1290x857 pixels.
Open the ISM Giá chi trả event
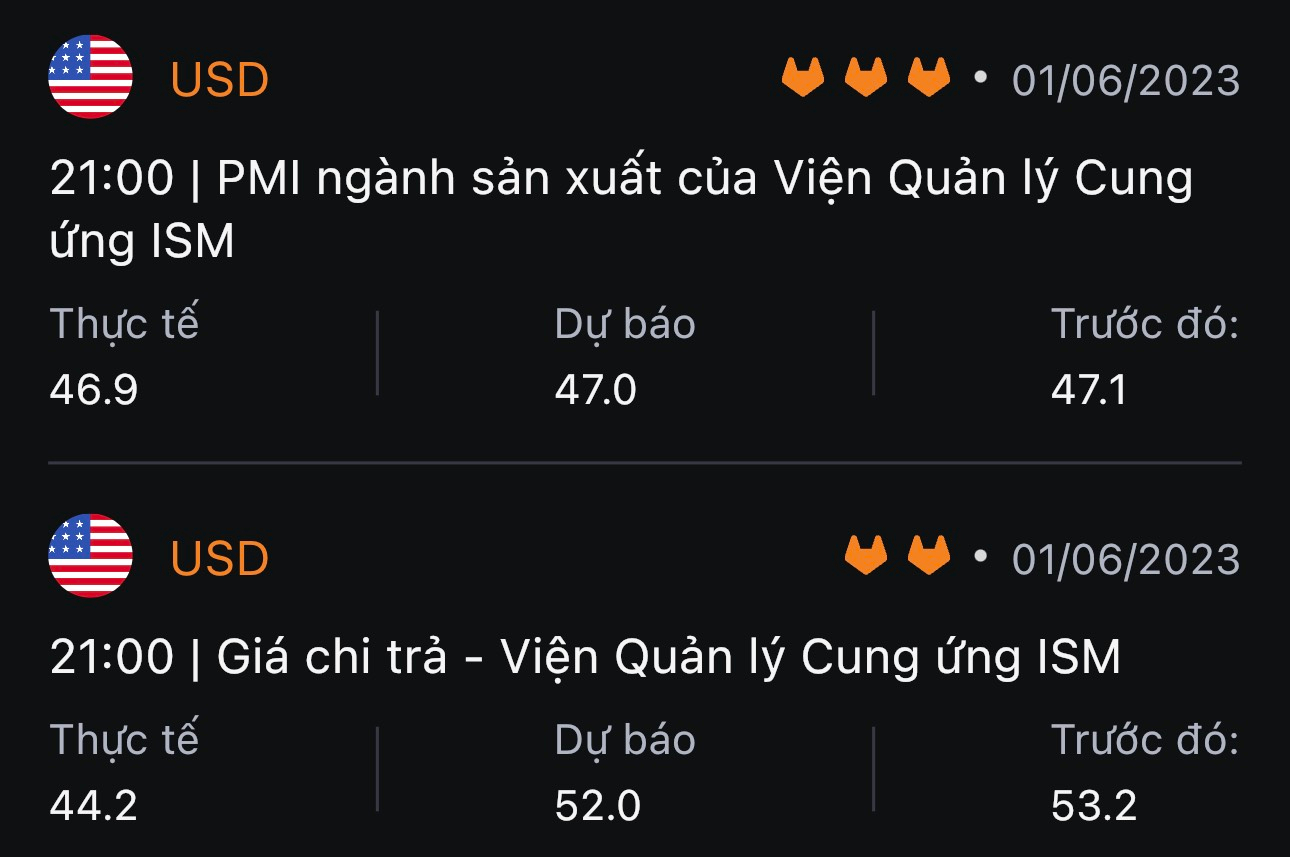[x=585, y=657]
